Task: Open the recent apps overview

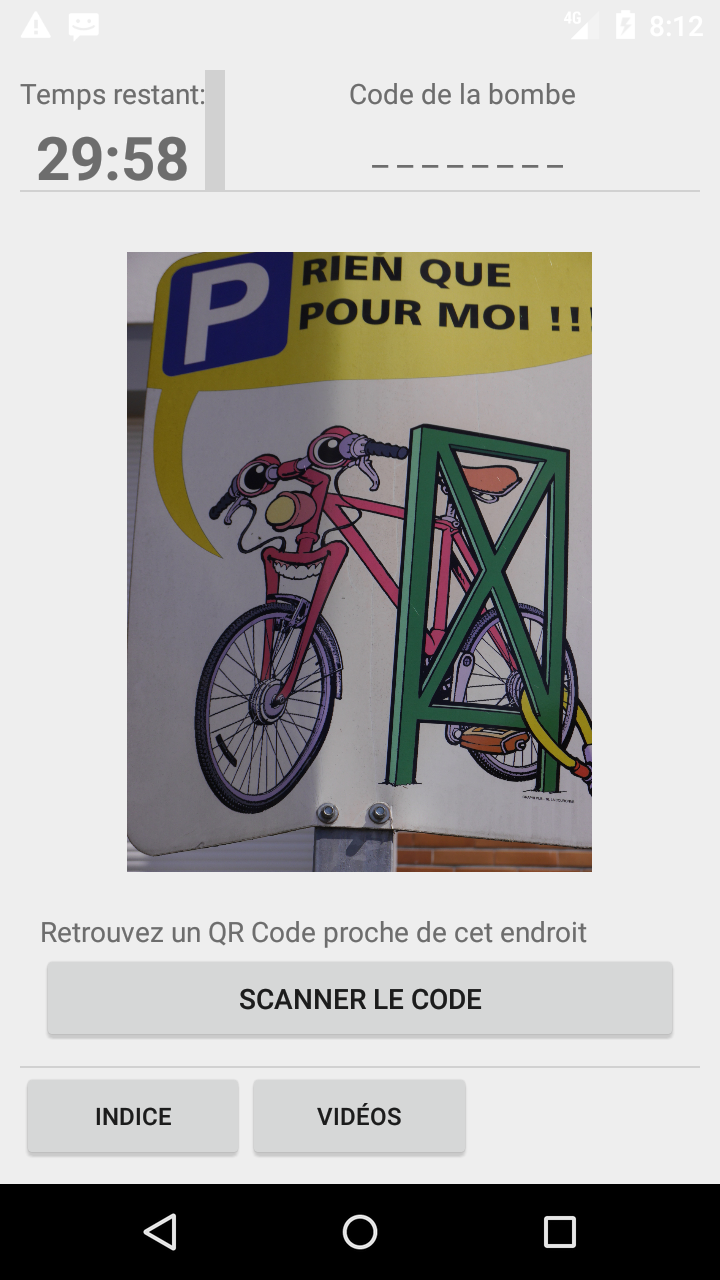Action: (560, 1232)
